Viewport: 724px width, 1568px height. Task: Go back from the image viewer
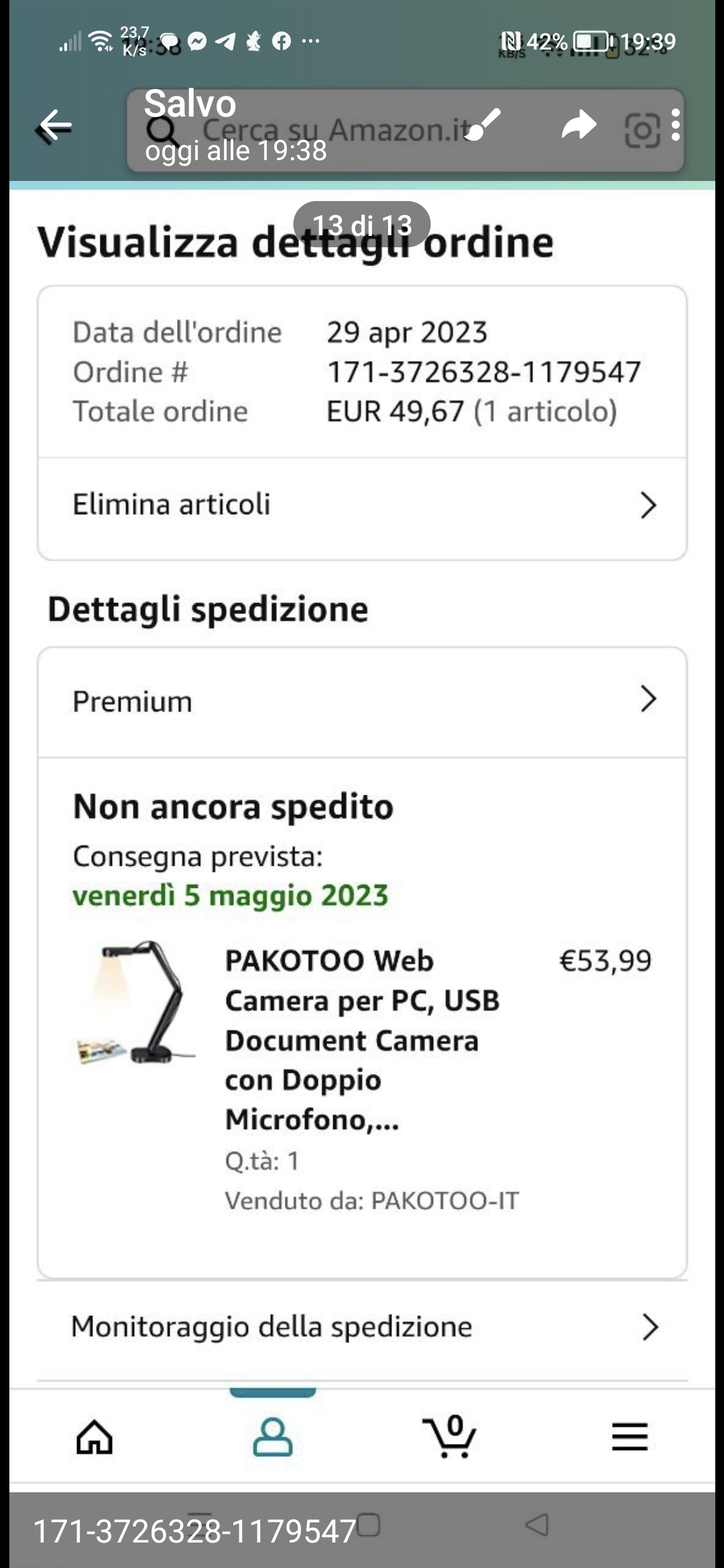point(55,125)
